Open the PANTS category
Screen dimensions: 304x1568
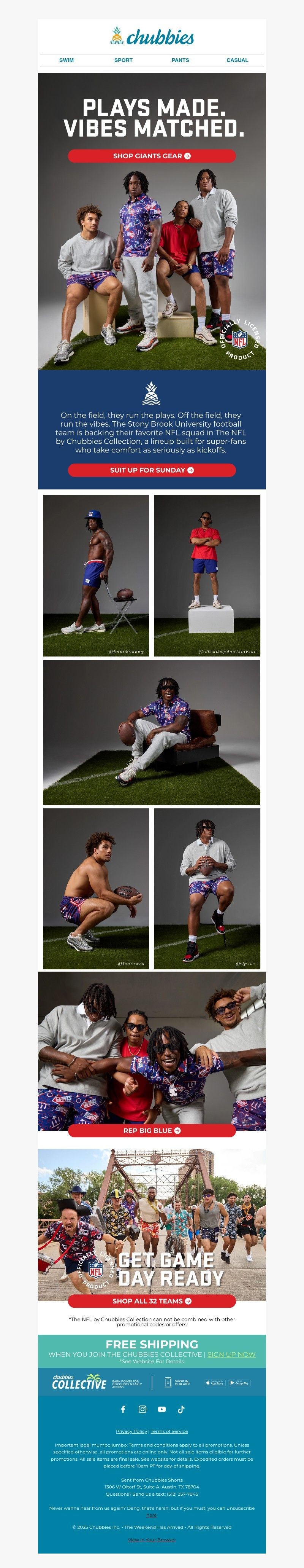180,60
